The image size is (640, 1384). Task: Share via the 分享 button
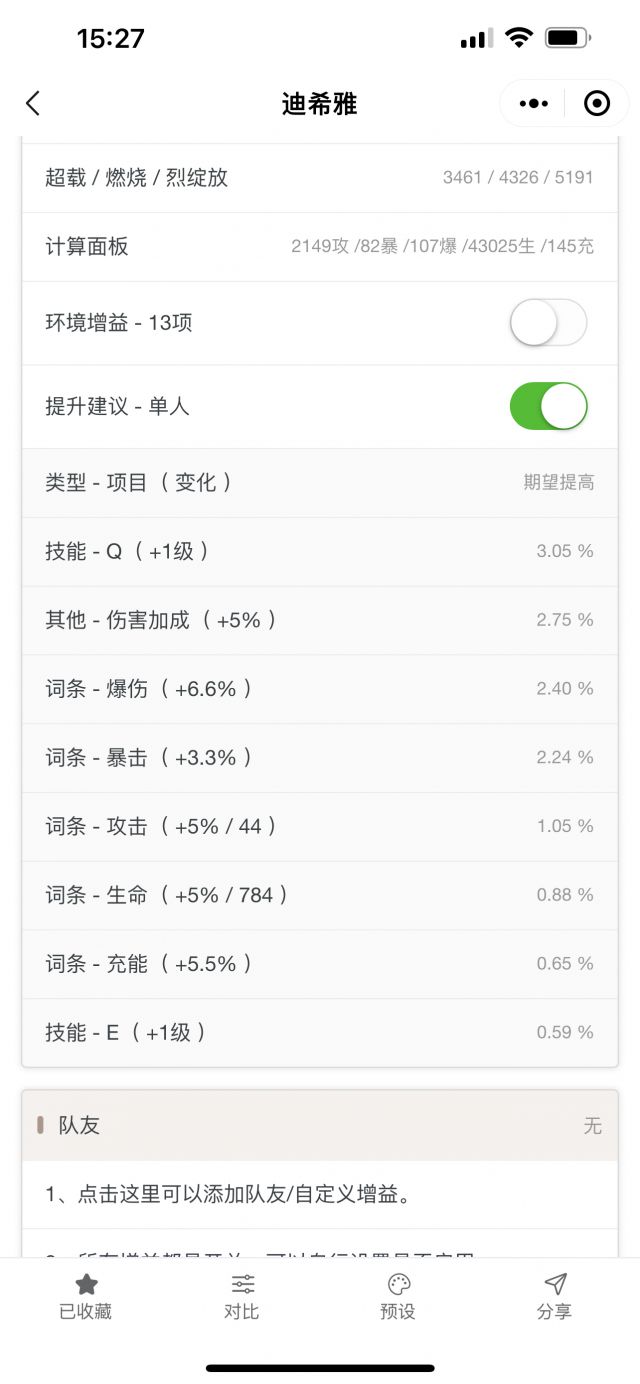555,1297
